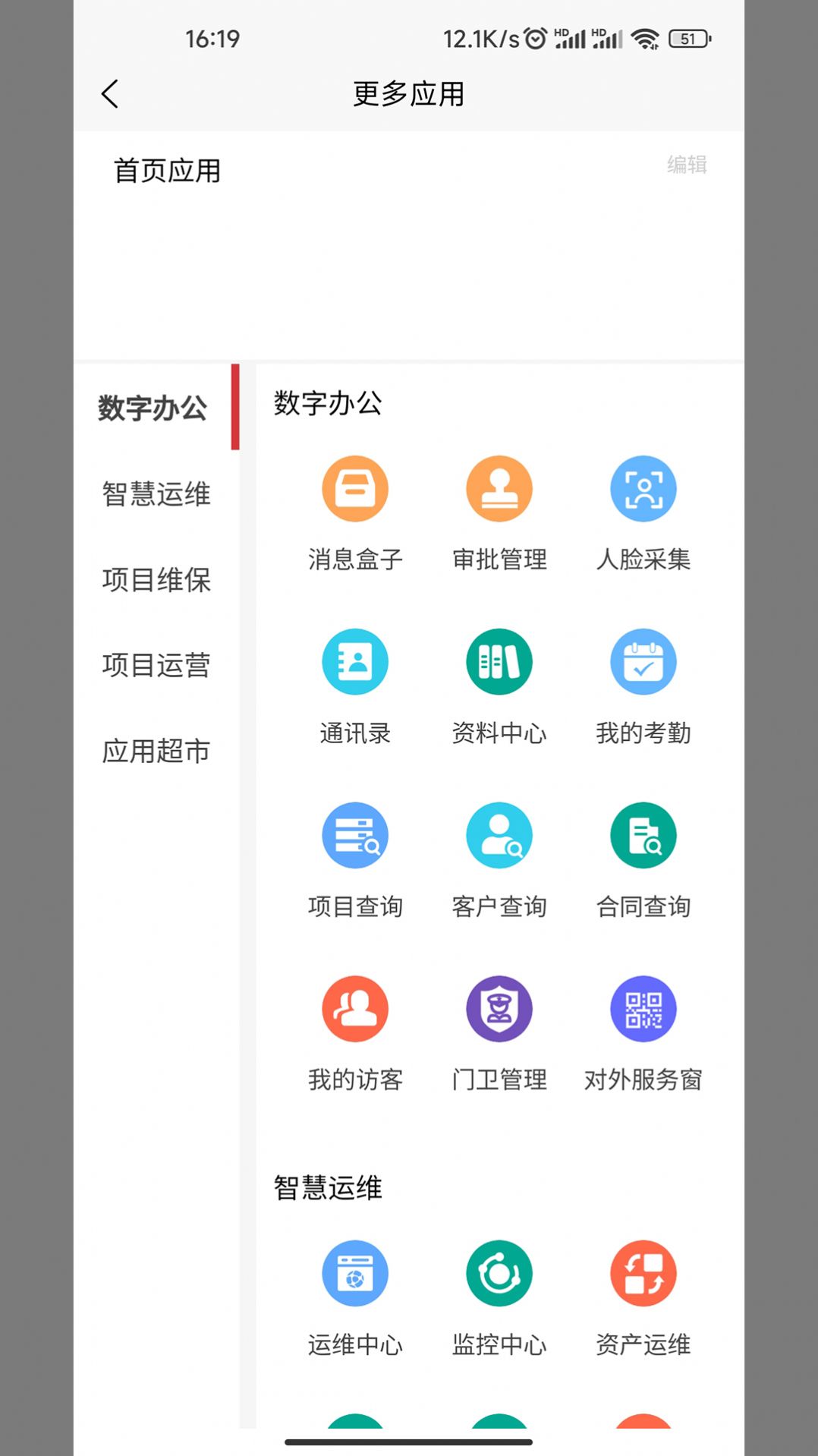Launch 运维中心
The width and height of the screenshot is (818, 1456).
pyautogui.click(x=355, y=1274)
